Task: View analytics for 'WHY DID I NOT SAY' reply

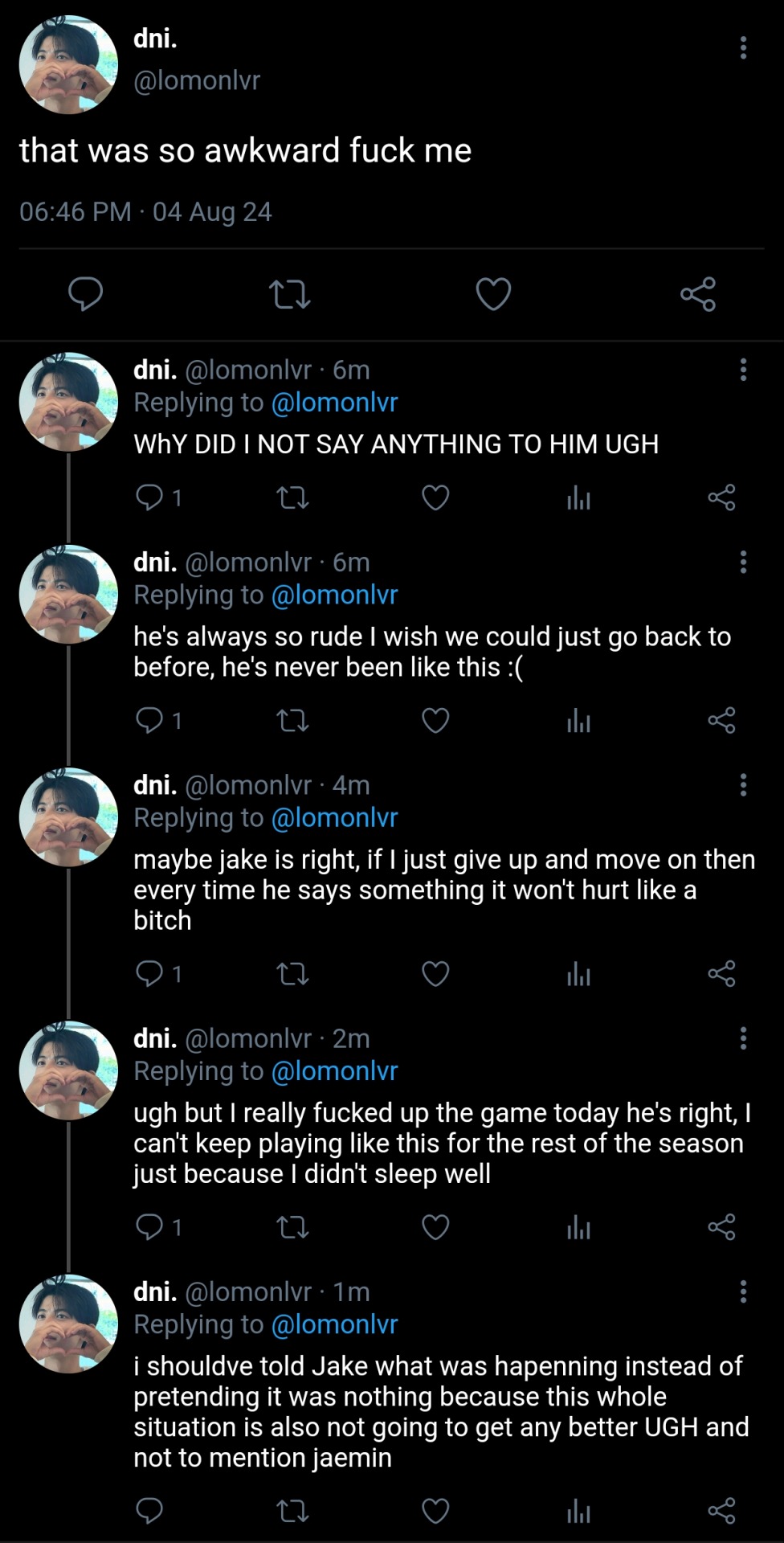Action: pos(578,498)
